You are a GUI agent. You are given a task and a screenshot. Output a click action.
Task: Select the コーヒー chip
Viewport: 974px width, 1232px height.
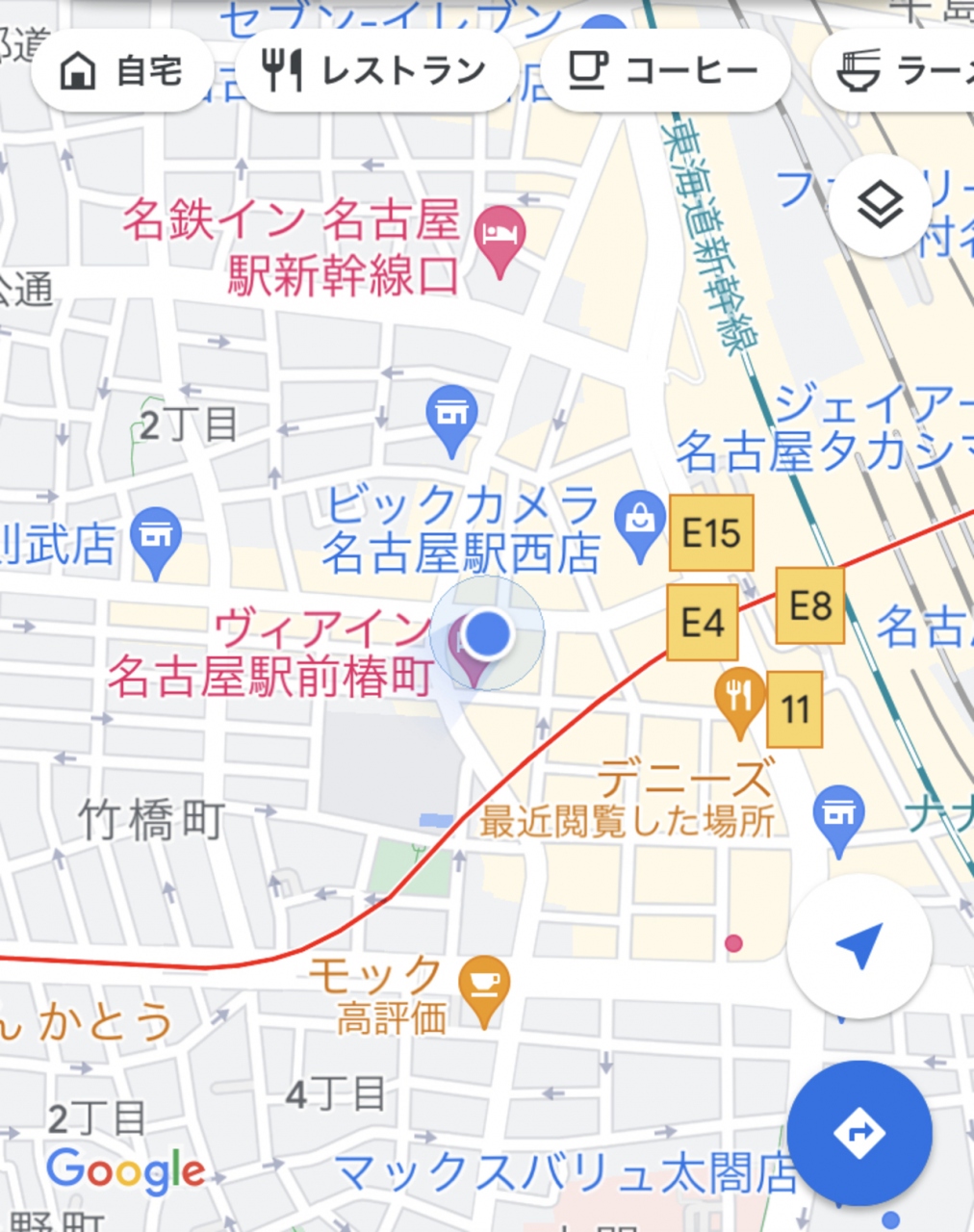(x=665, y=71)
